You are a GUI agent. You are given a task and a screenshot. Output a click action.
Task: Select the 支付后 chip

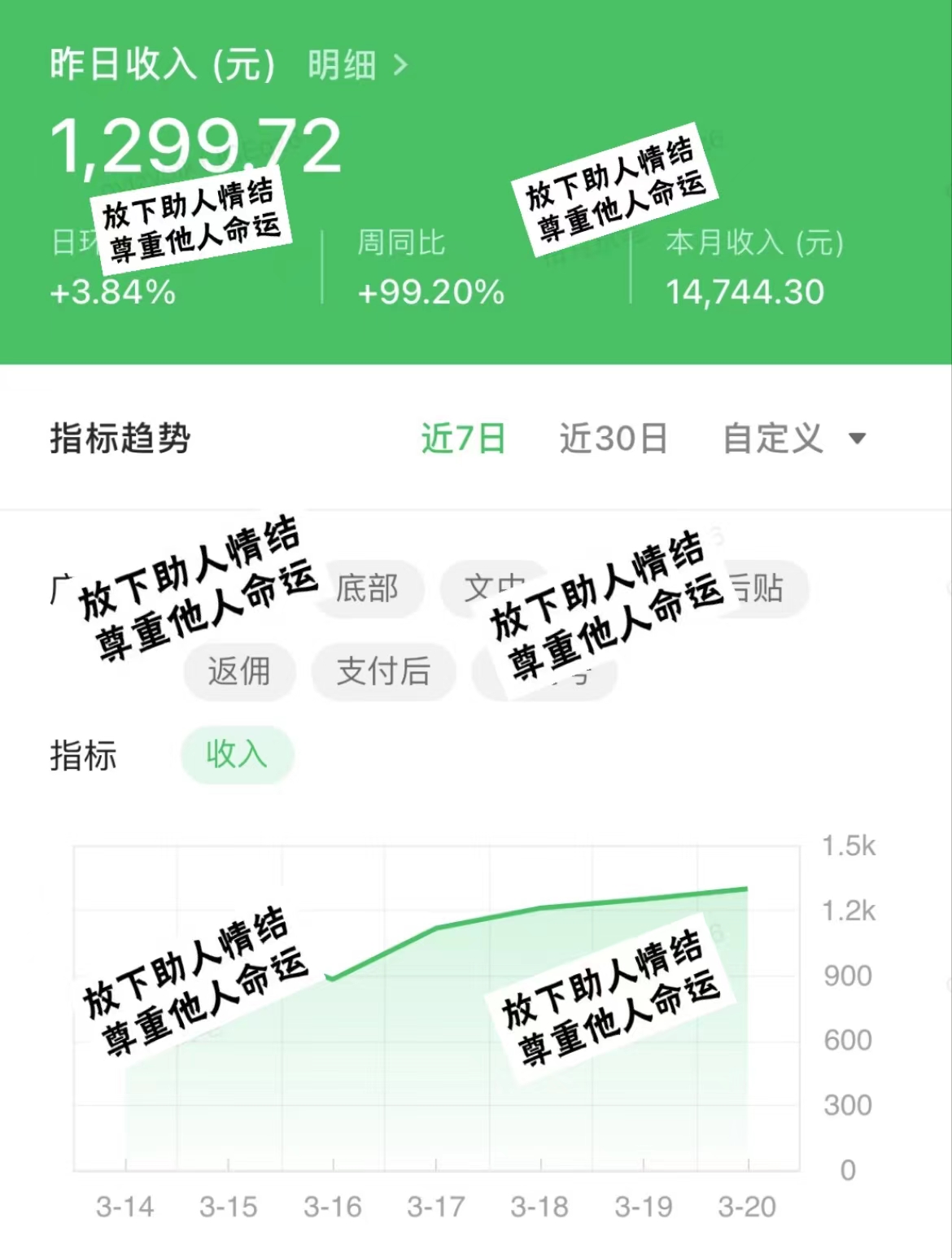pyautogui.click(x=383, y=672)
